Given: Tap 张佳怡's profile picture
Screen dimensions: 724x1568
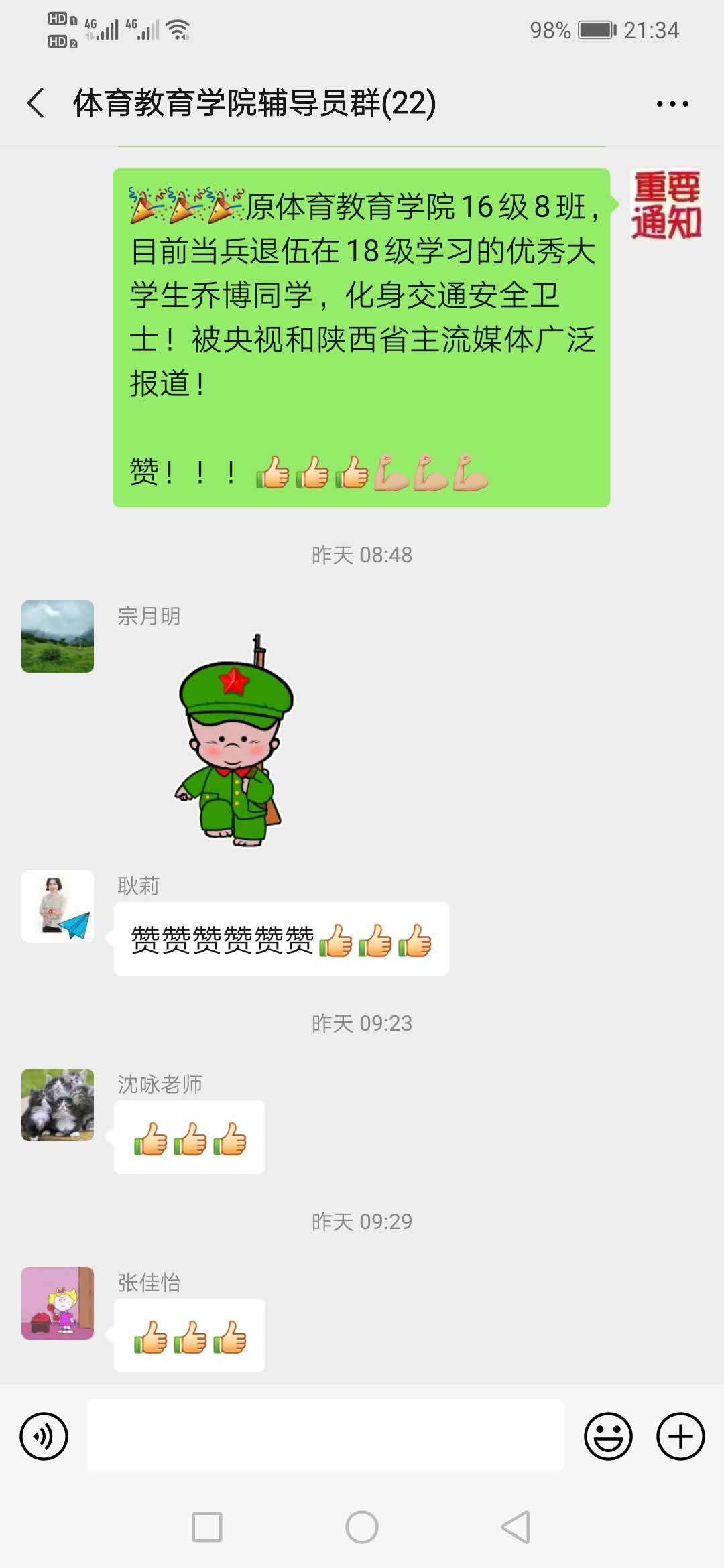Looking at the screenshot, I should [58, 1303].
